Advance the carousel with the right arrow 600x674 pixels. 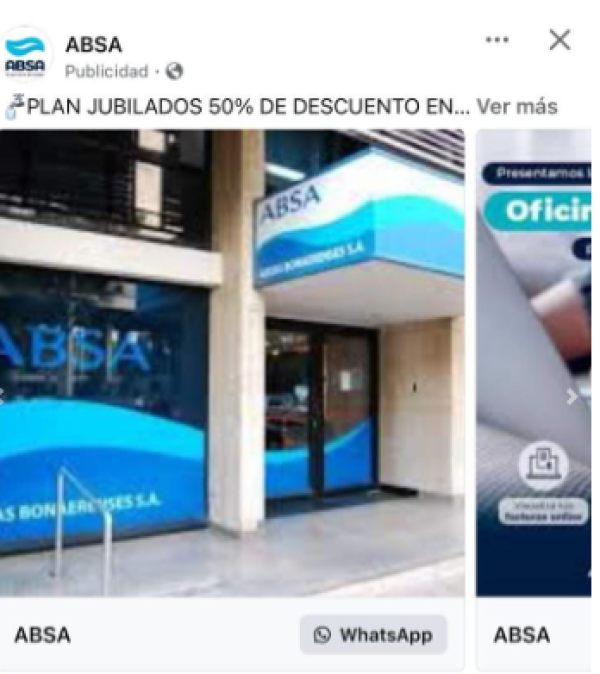[572, 396]
